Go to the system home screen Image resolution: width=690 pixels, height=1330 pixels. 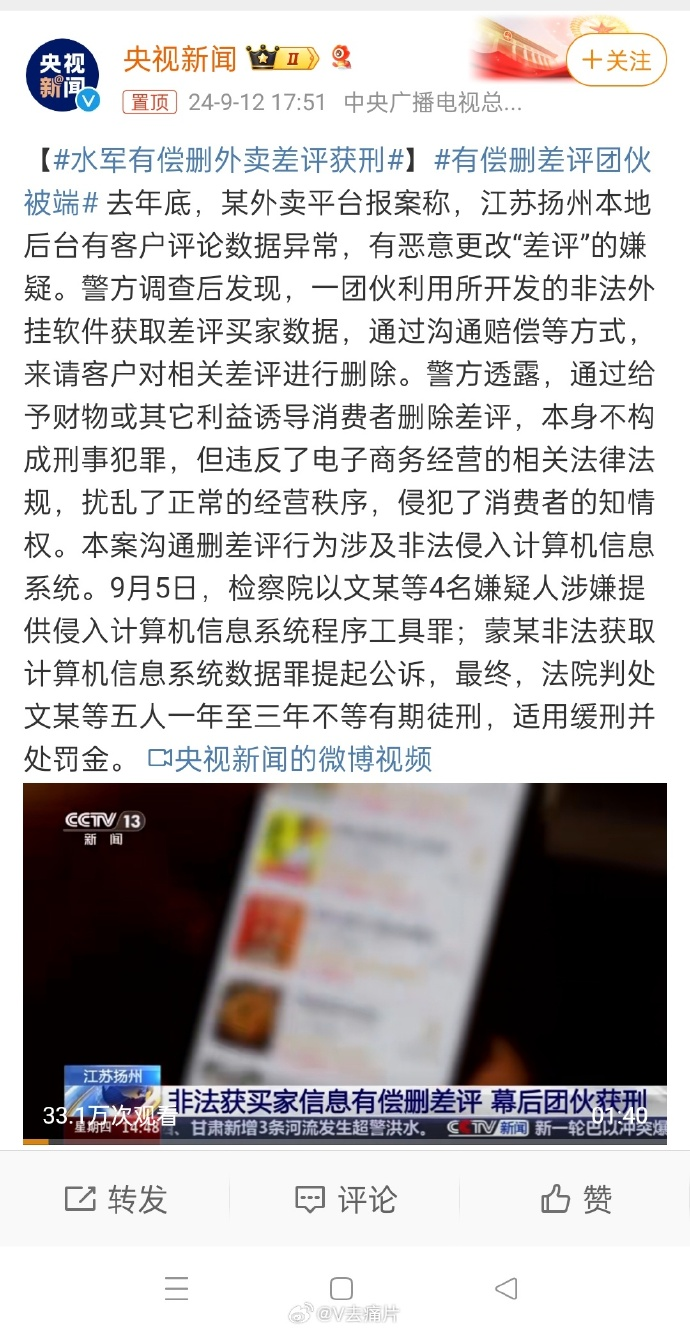(341, 1287)
